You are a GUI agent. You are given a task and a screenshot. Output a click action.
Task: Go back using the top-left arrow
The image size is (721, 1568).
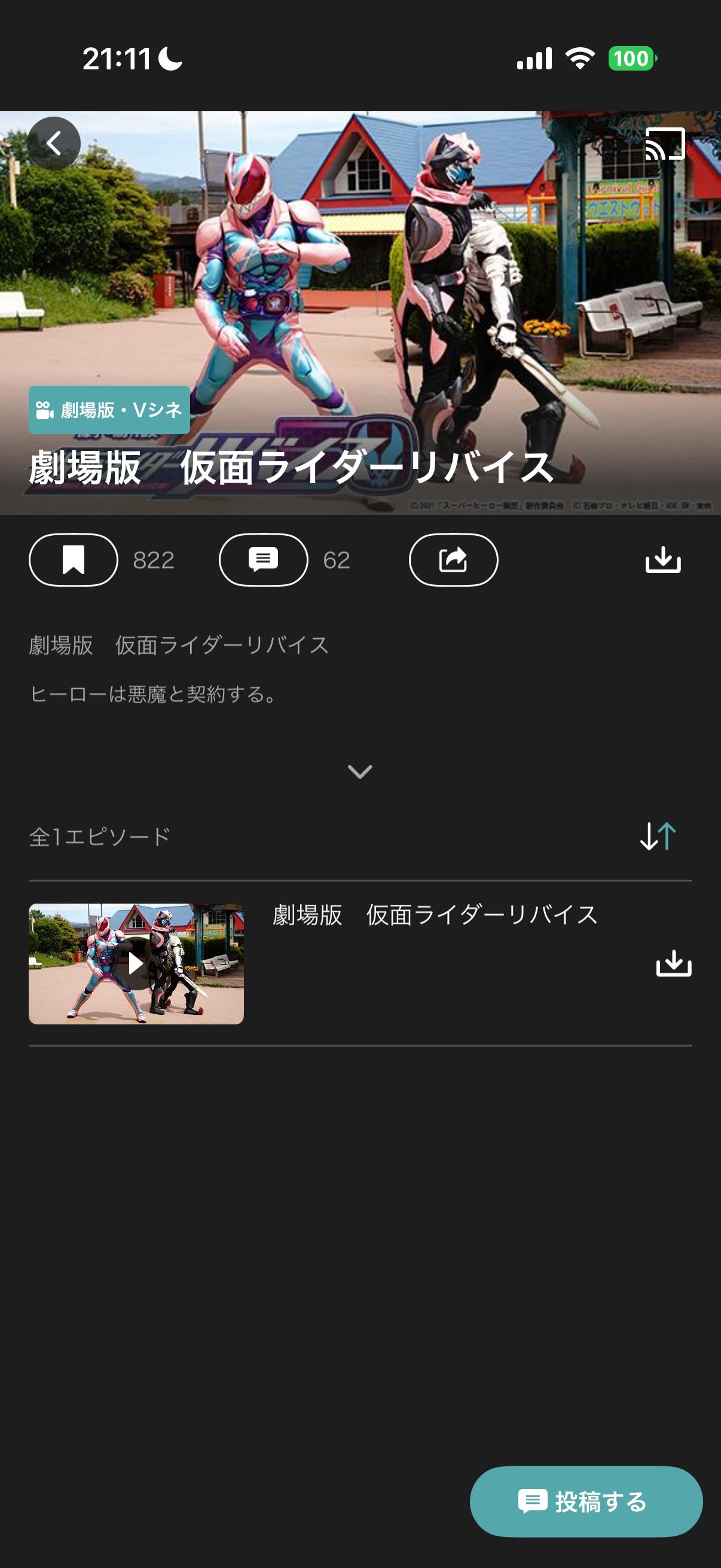pos(54,144)
